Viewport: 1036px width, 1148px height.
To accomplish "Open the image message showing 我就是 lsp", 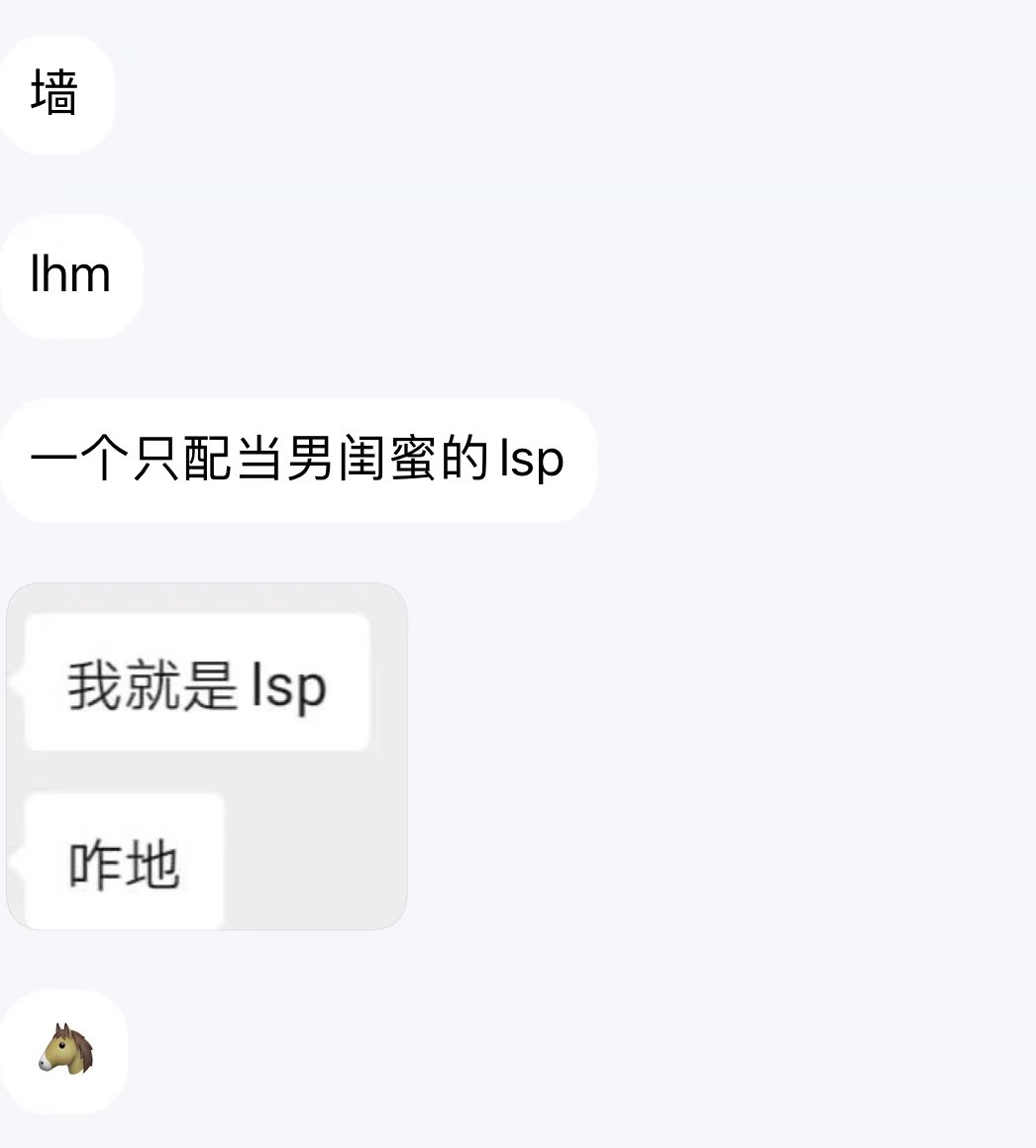I will point(207,756).
